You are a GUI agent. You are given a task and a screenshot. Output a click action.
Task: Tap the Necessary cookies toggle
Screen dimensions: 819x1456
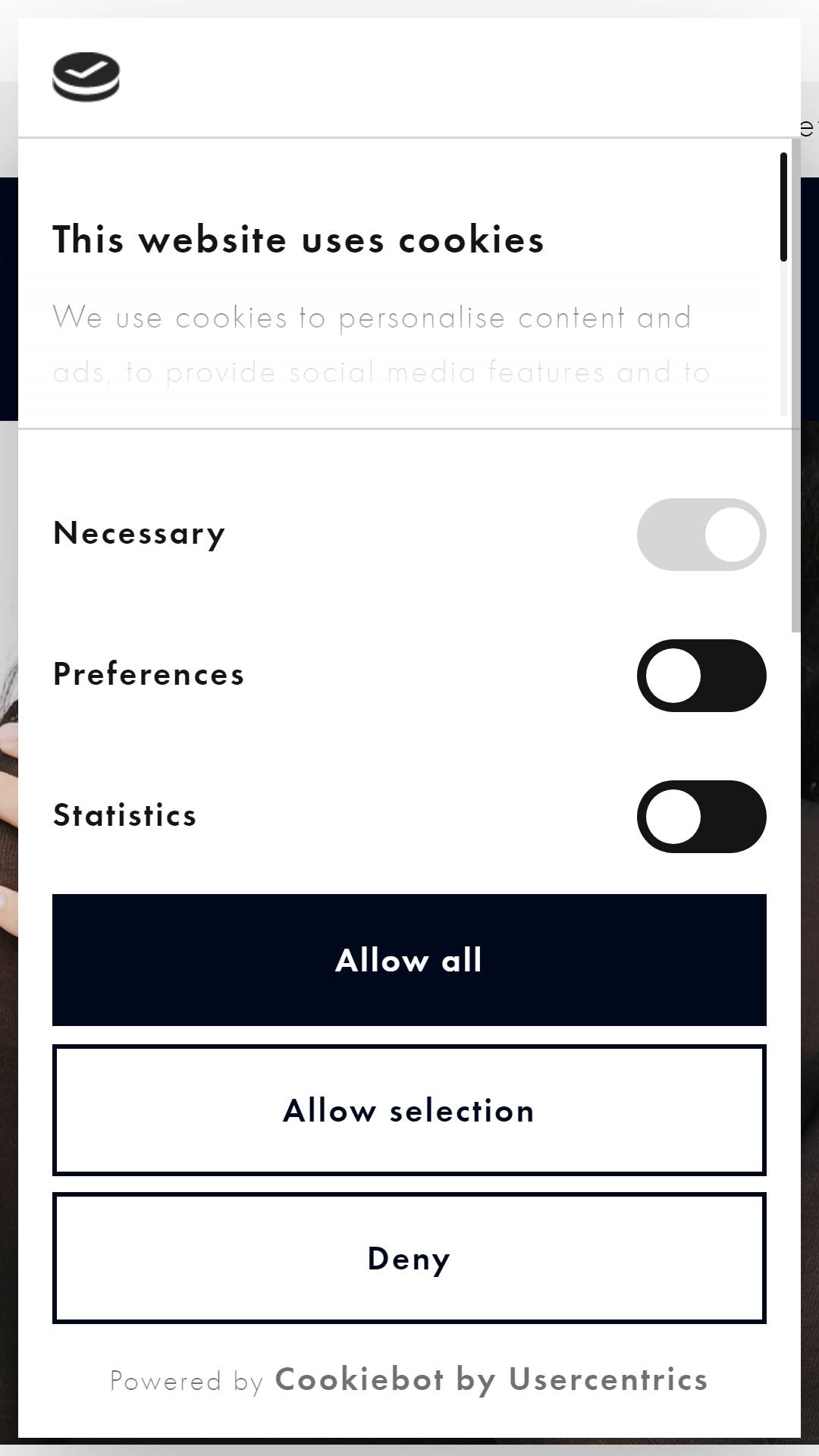701,535
